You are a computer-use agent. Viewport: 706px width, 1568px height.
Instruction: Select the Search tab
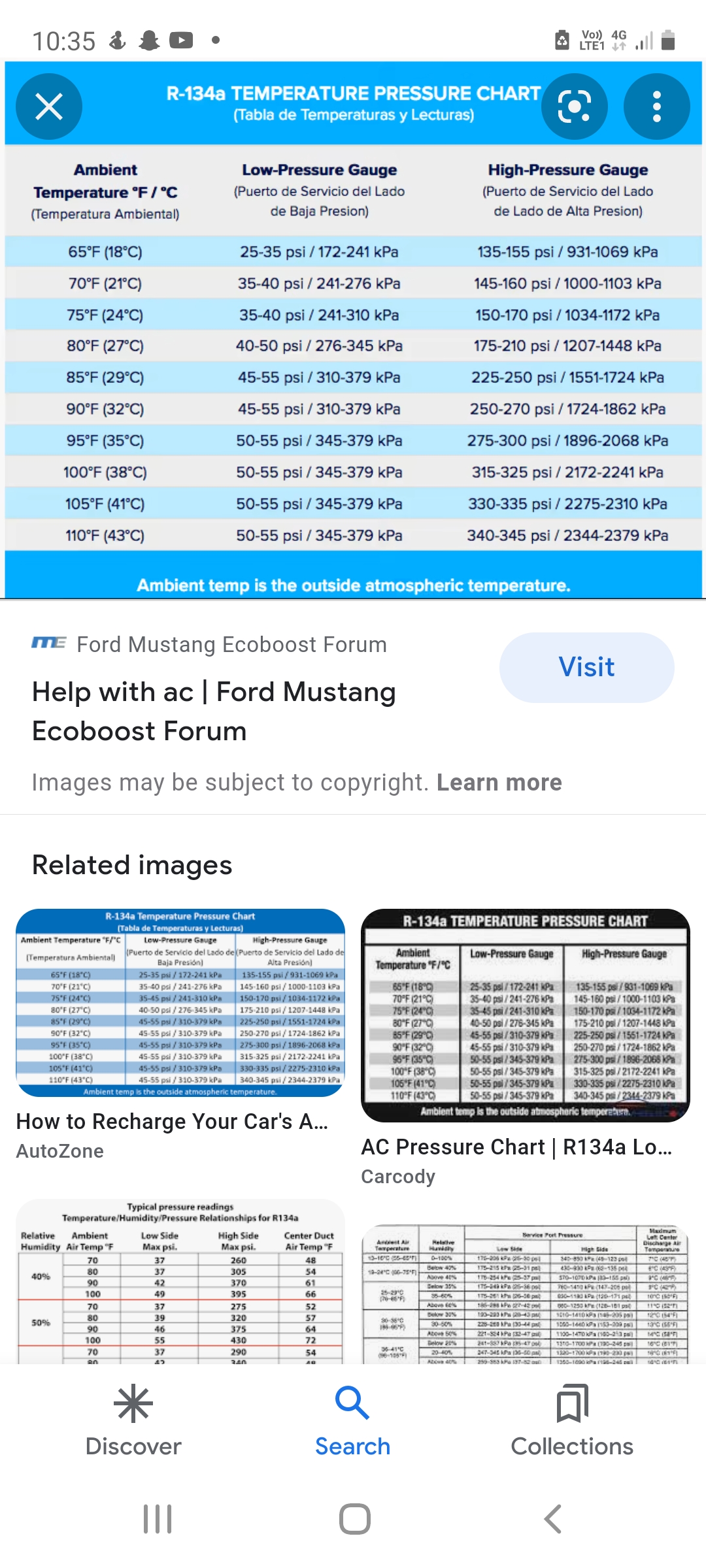[x=353, y=1420]
